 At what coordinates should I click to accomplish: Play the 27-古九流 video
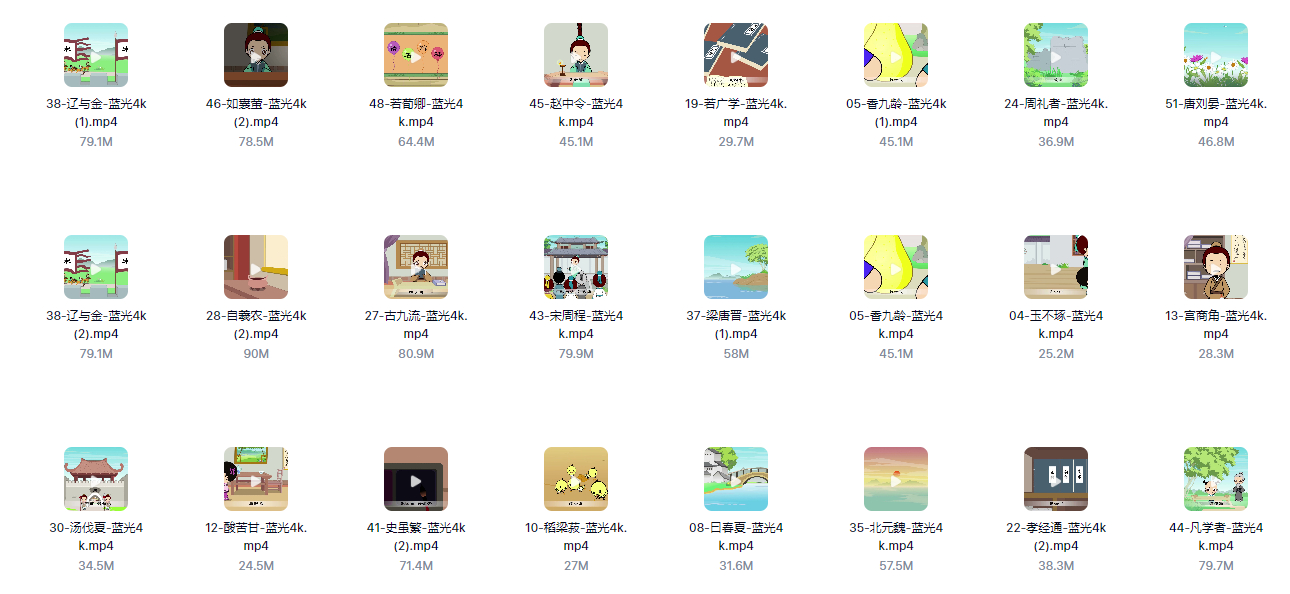coord(416,268)
